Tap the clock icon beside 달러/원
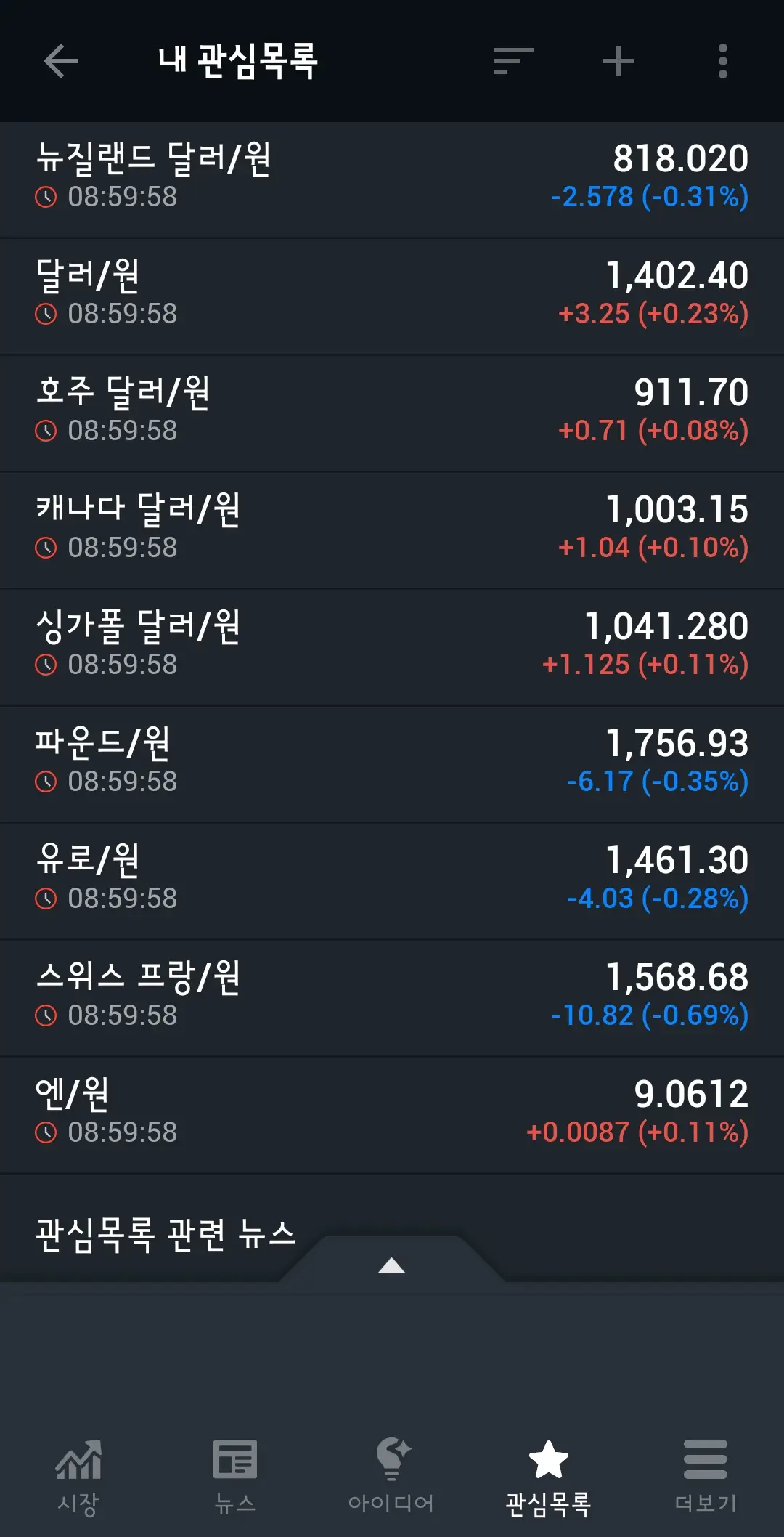This screenshot has width=784, height=1537. coord(46,315)
